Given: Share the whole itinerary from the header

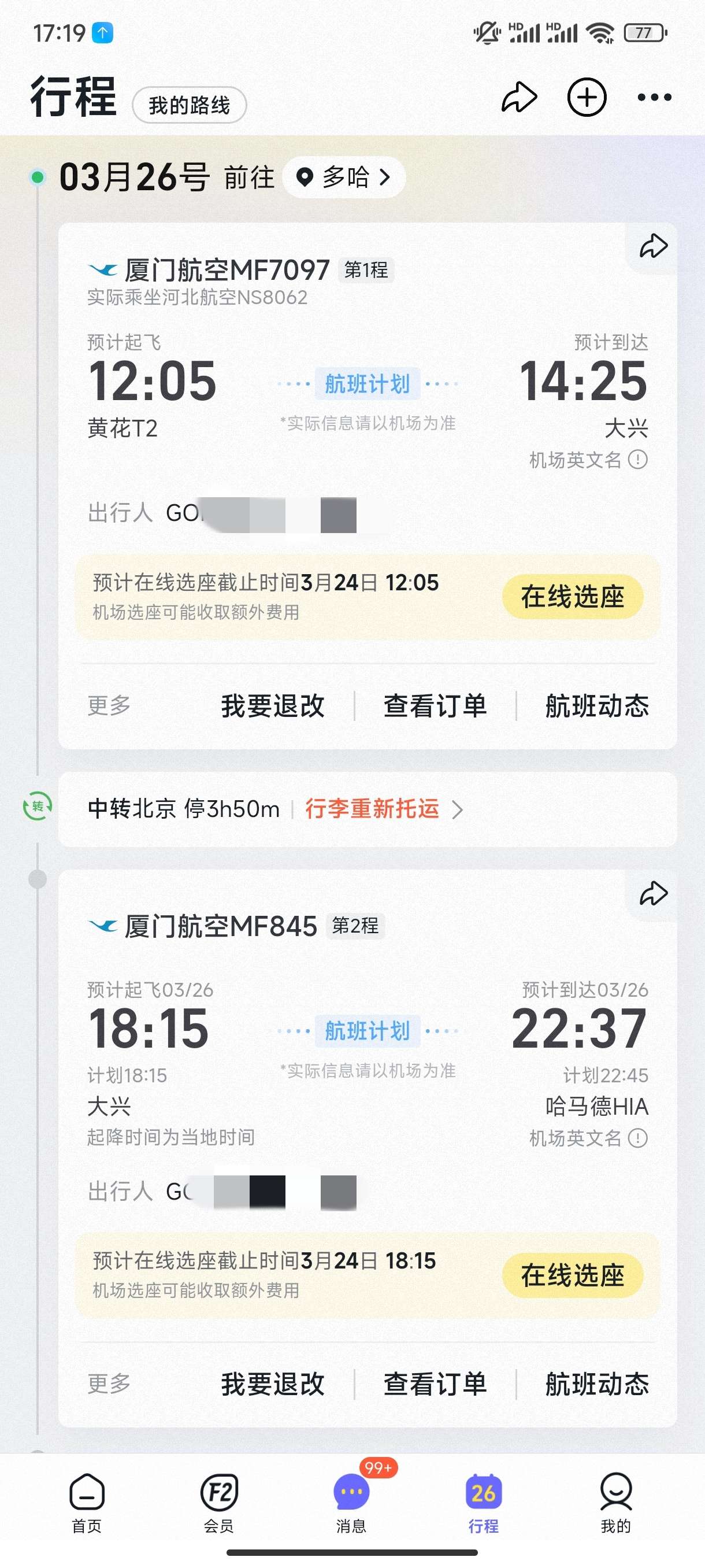Looking at the screenshot, I should pos(519,97).
